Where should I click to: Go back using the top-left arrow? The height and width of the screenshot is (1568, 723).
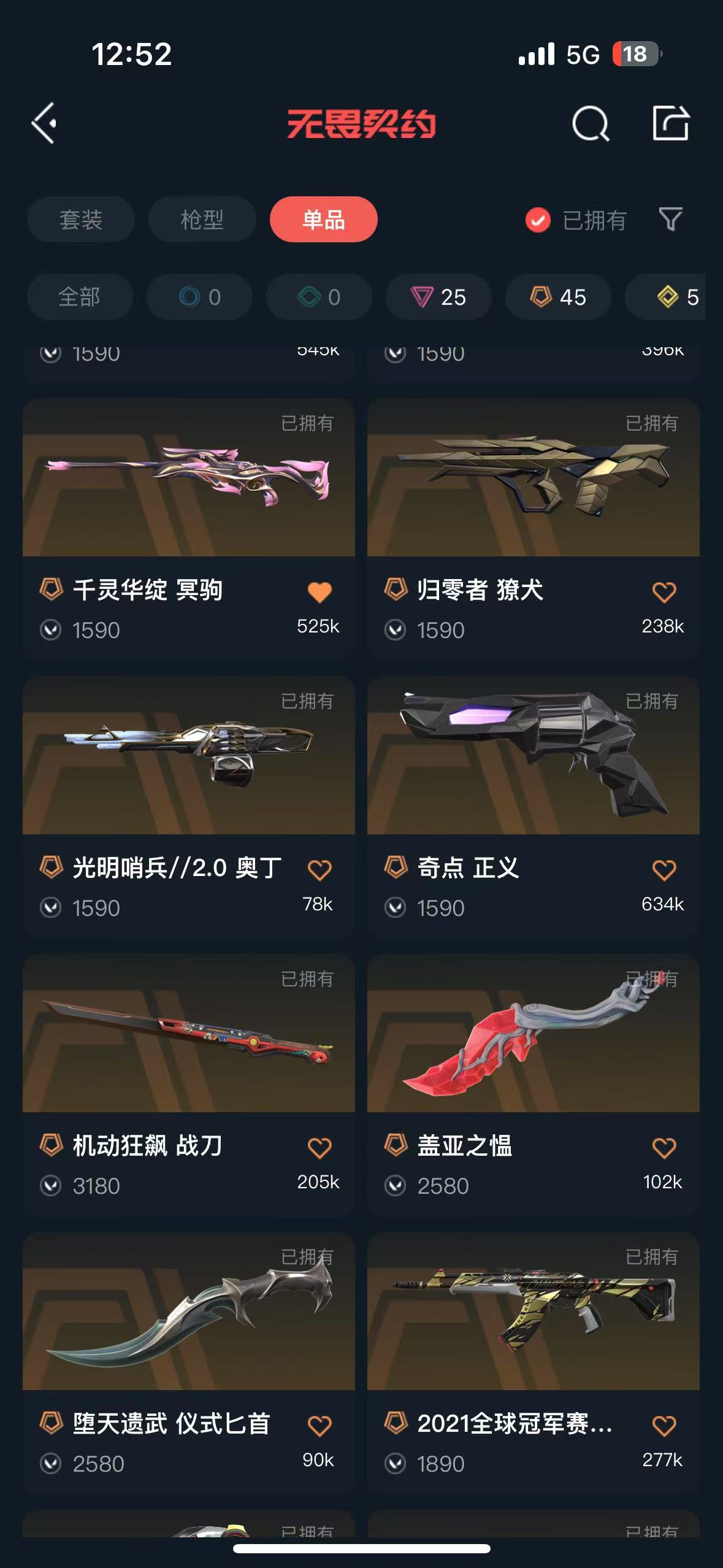coord(44,123)
